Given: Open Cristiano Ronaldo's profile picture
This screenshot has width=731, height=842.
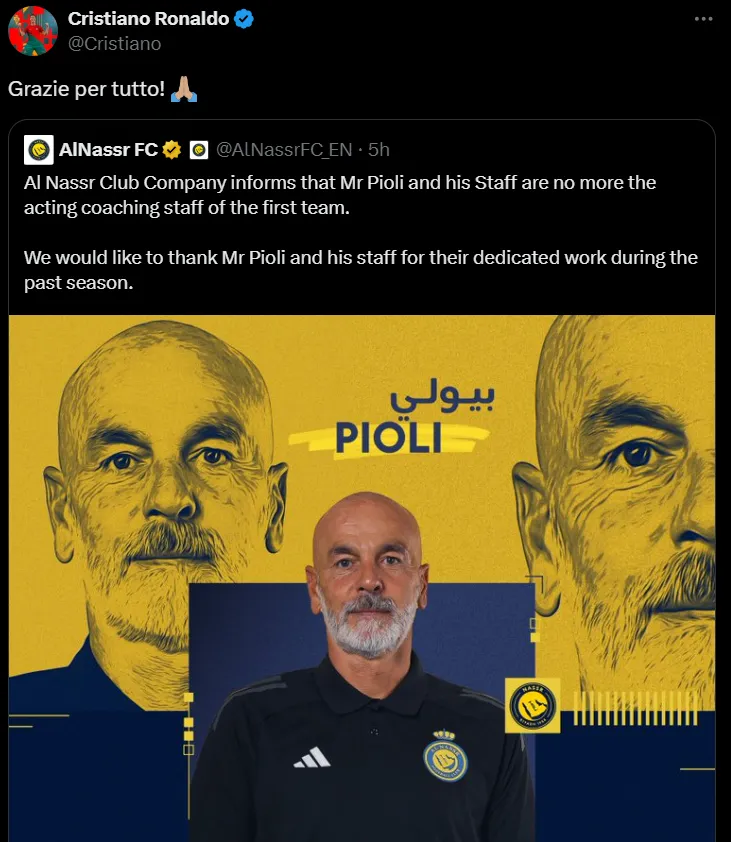Looking at the screenshot, I should (33, 31).
